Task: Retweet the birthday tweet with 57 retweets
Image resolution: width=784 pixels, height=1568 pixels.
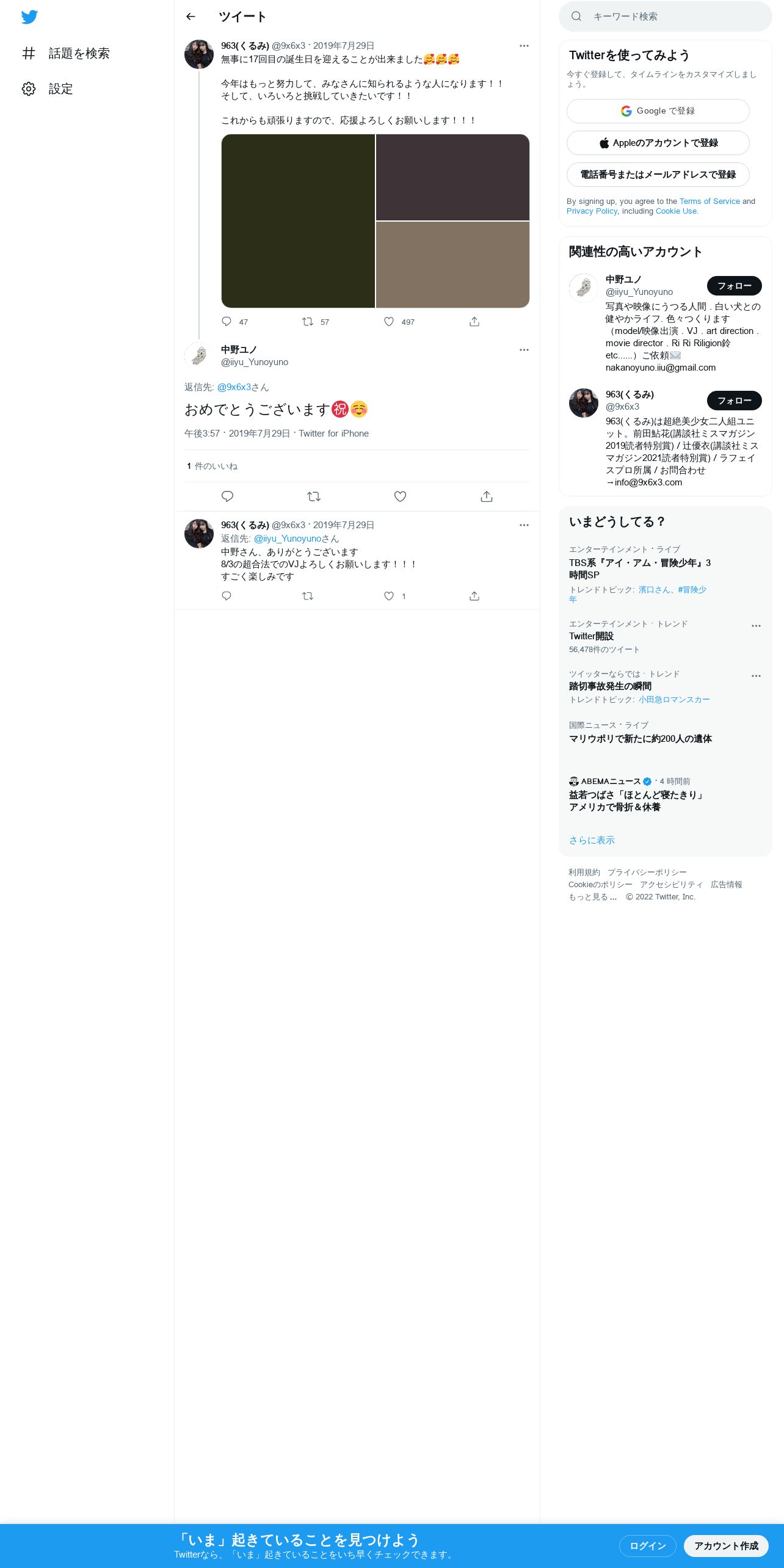Action: point(308,322)
